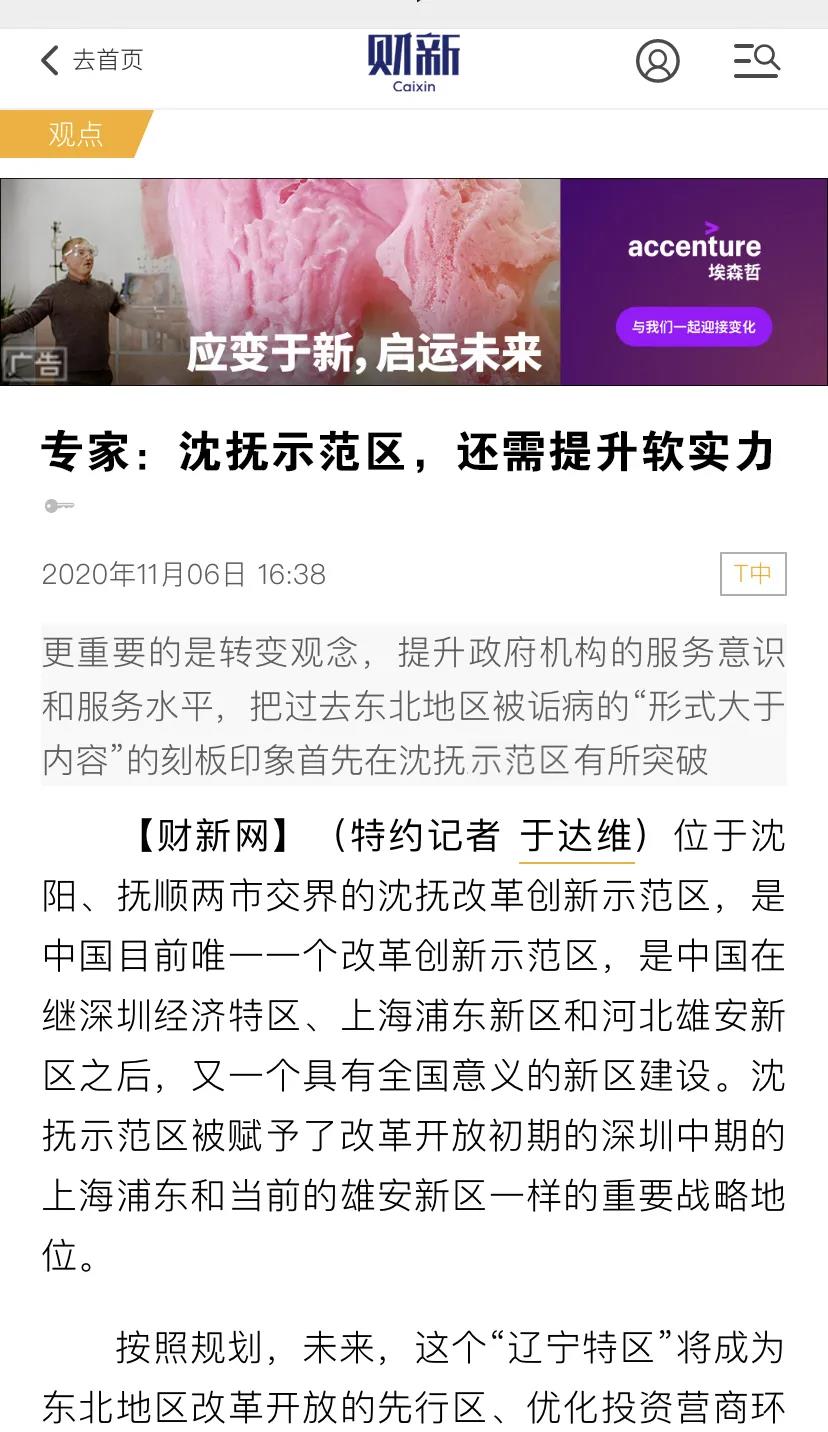828x1432 pixels.
Task: Change text size with the T中 button
Action: point(753,574)
